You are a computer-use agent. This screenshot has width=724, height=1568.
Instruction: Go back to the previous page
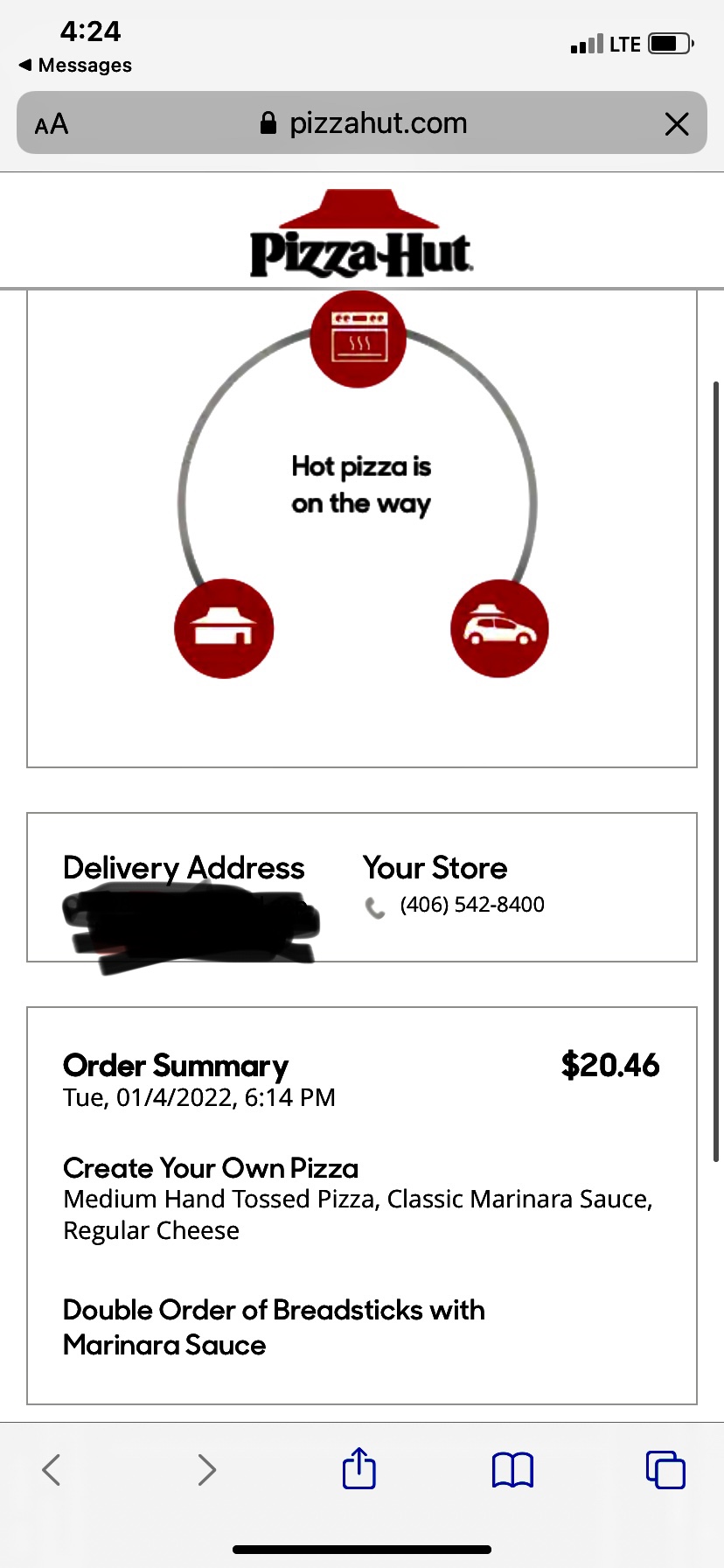(52, 1470)
